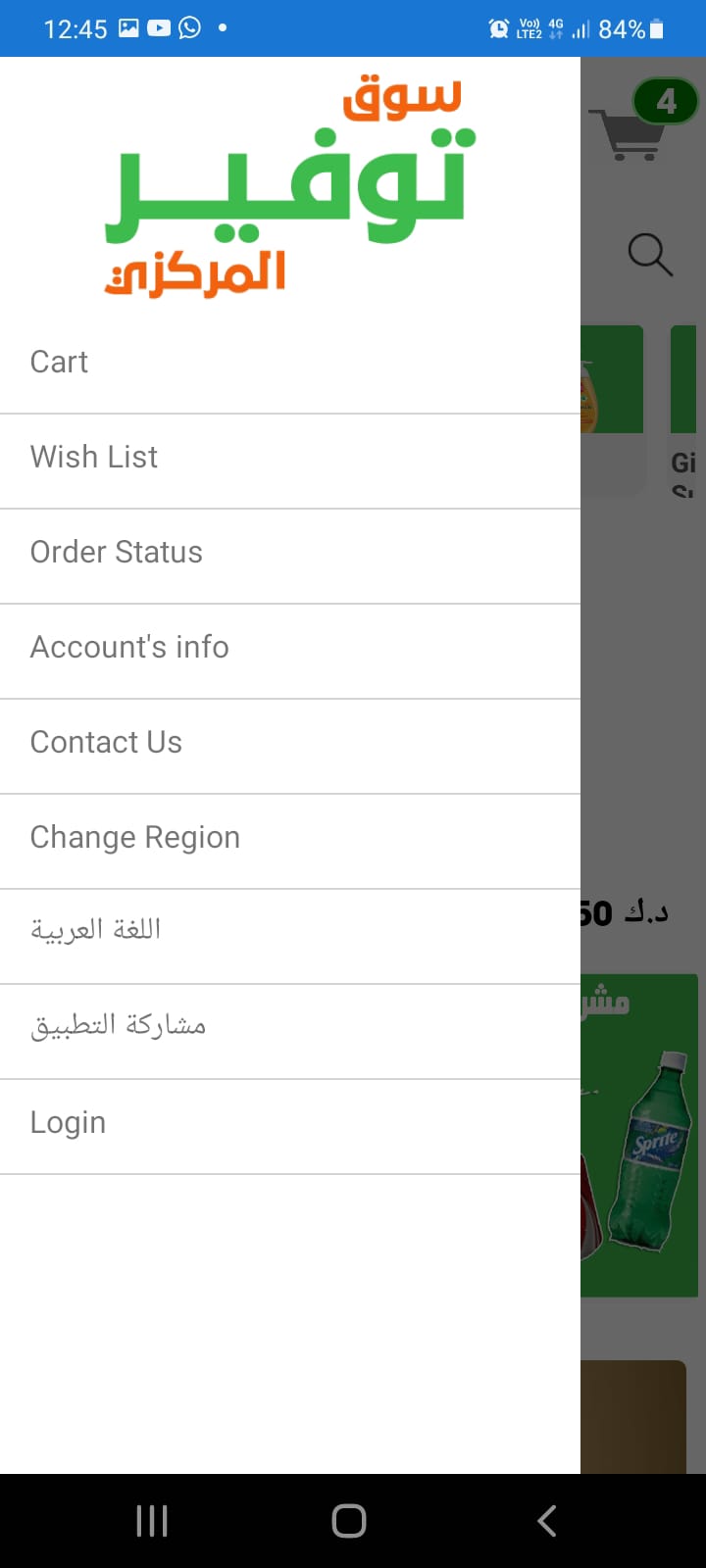Open recent apps from the navigation bar
The width and height of the screenshot is (706, 1568).
(152, 1521)
